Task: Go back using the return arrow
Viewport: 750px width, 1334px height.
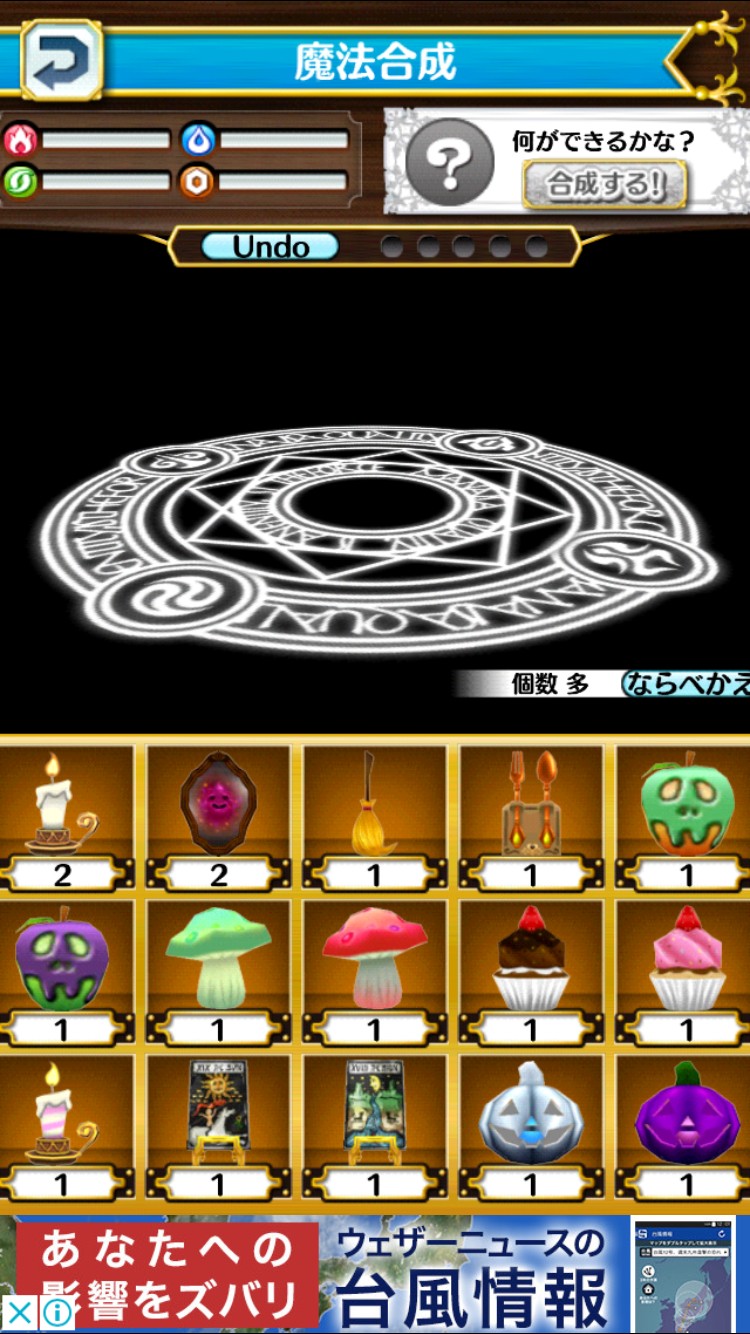Action: pos(61,60)
